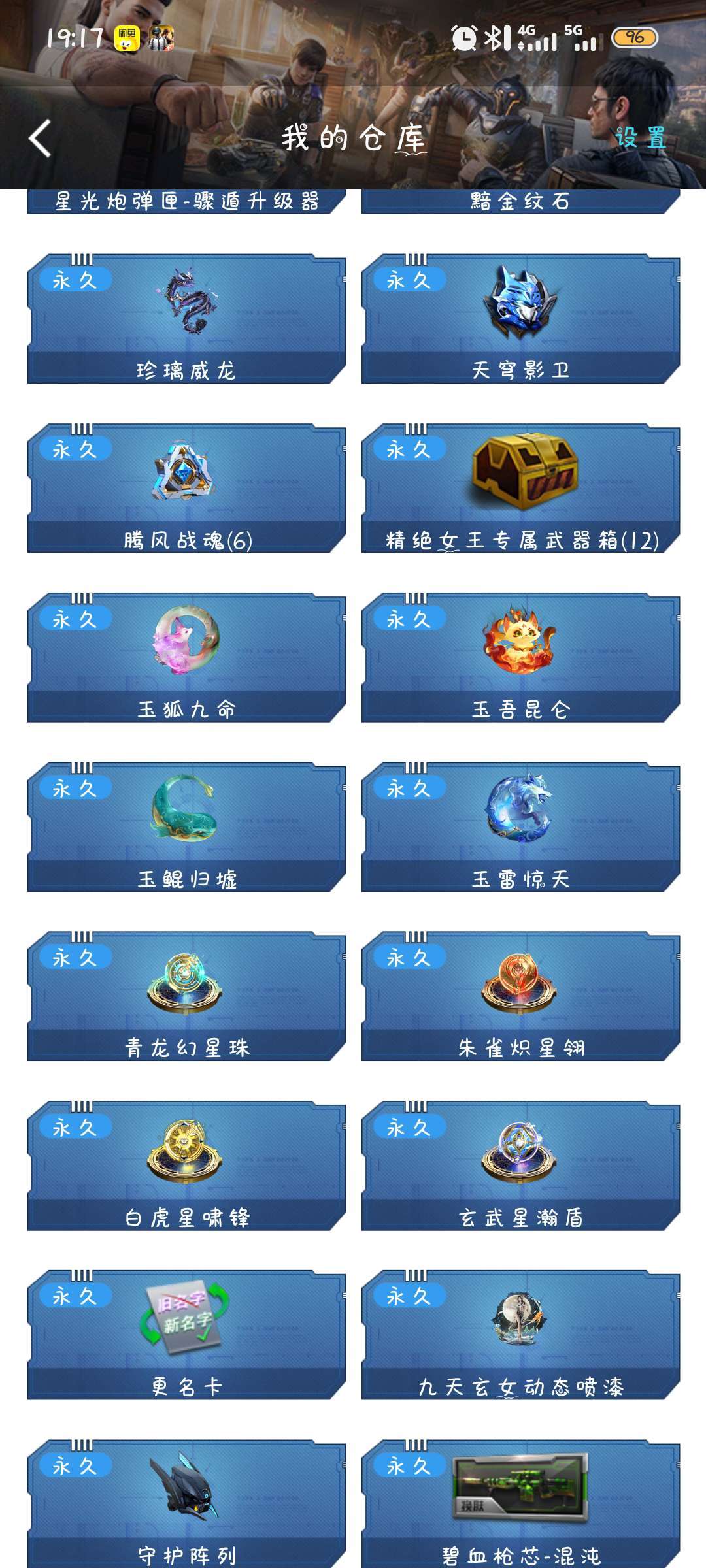Open the 碧血枪芯-混沌 item
The image size is (706, 1568).
point(520,1503)
